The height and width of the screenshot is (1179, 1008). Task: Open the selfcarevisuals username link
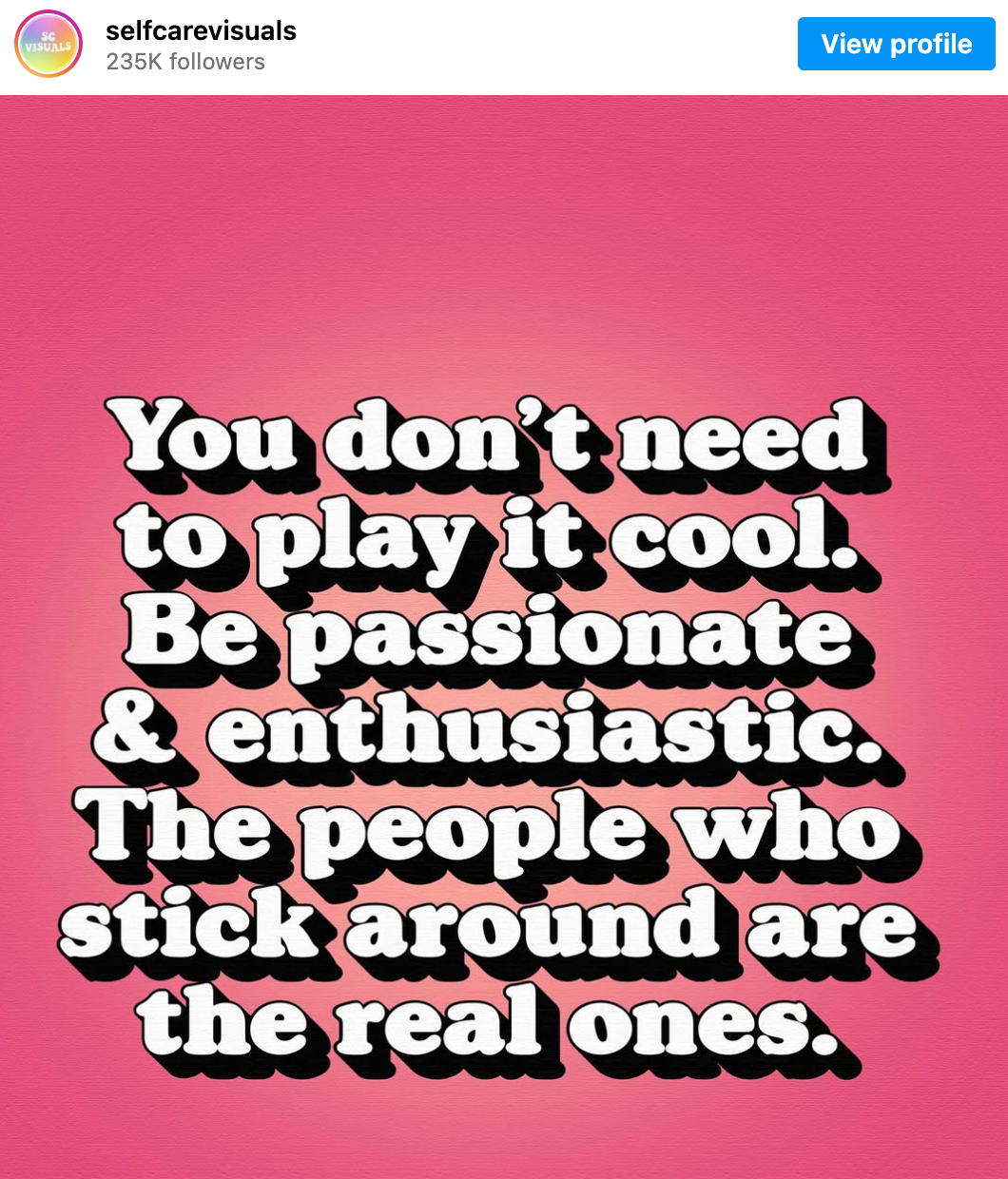[201, 30]
